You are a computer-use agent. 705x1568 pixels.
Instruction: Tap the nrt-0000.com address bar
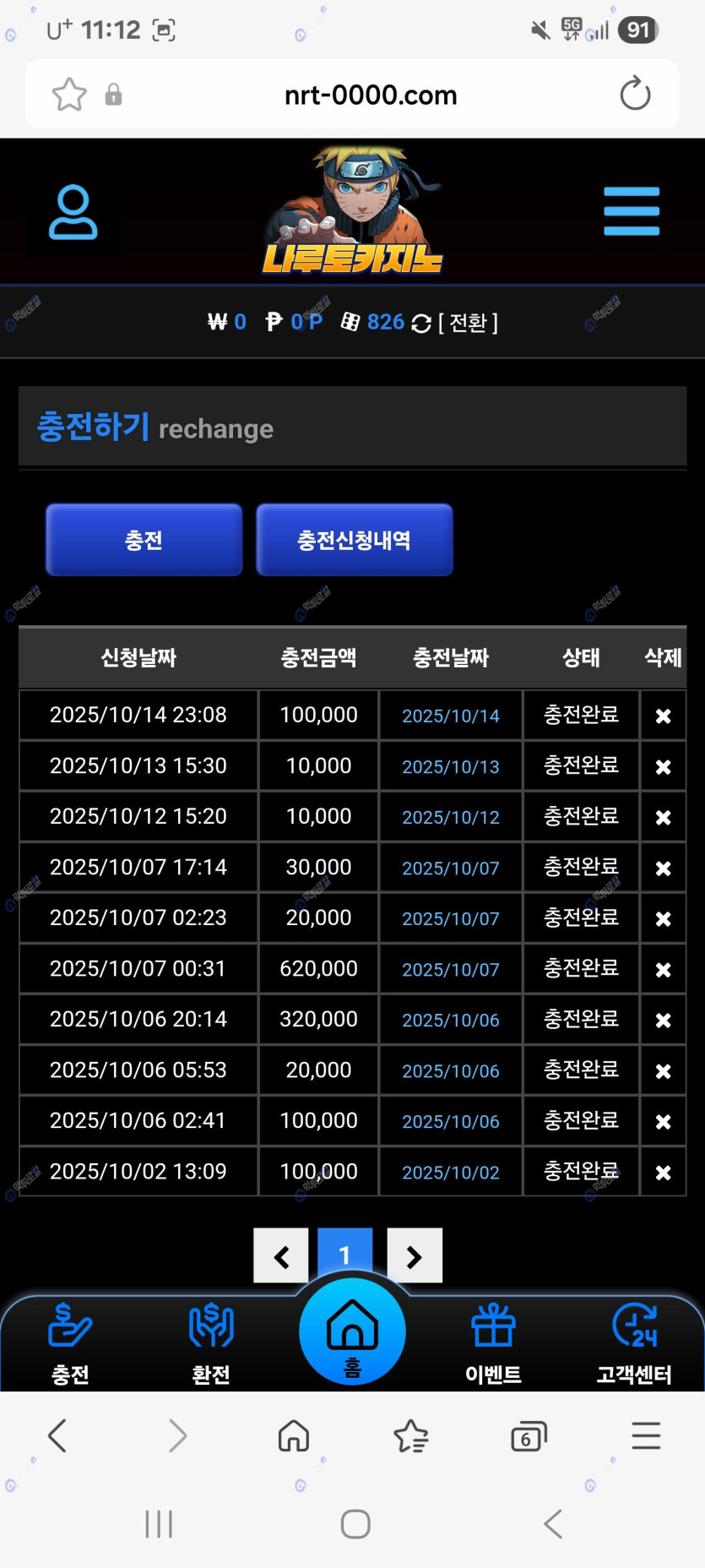[x=371, y=95]
